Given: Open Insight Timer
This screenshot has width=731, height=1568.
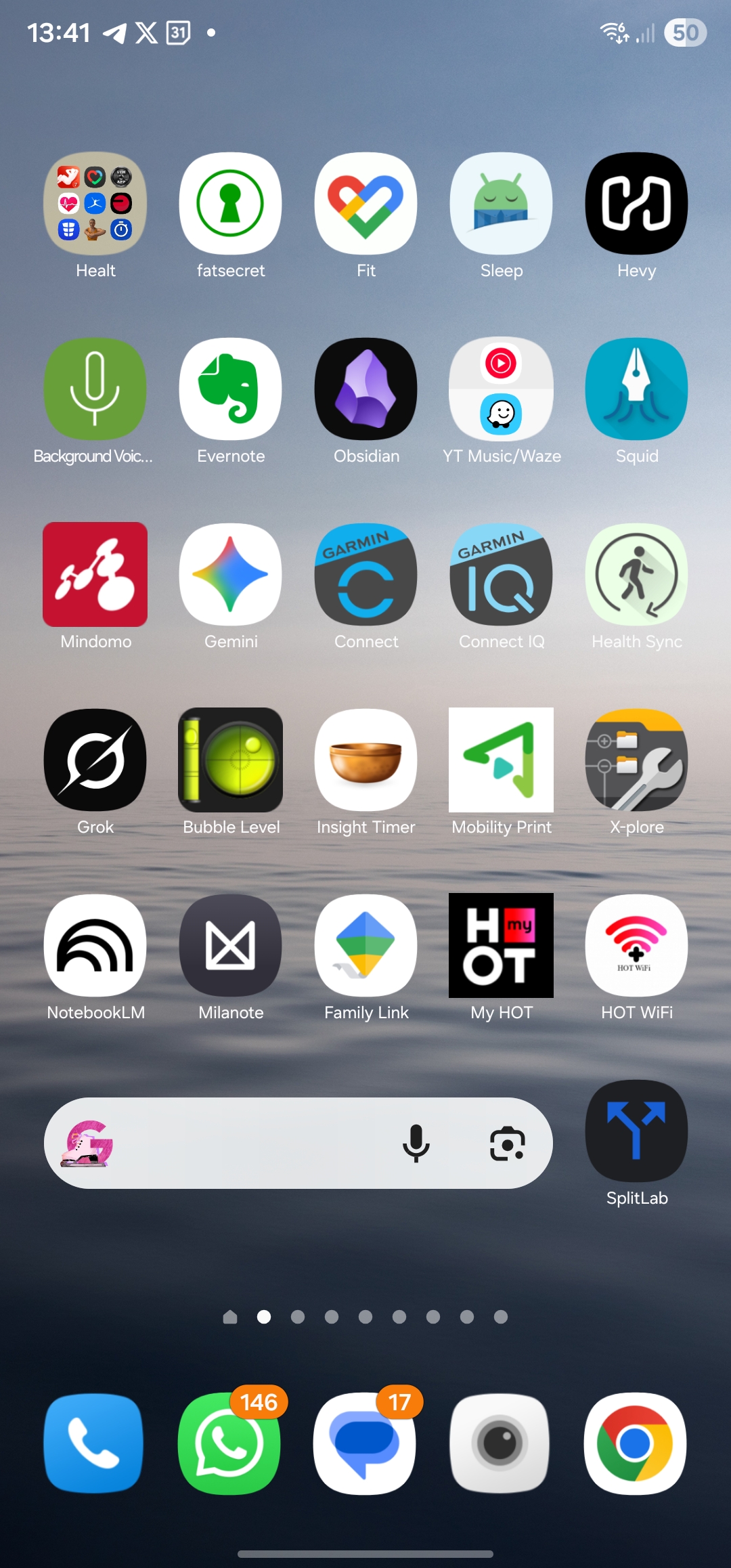Looking at the screenshot, I should (365, 760).
